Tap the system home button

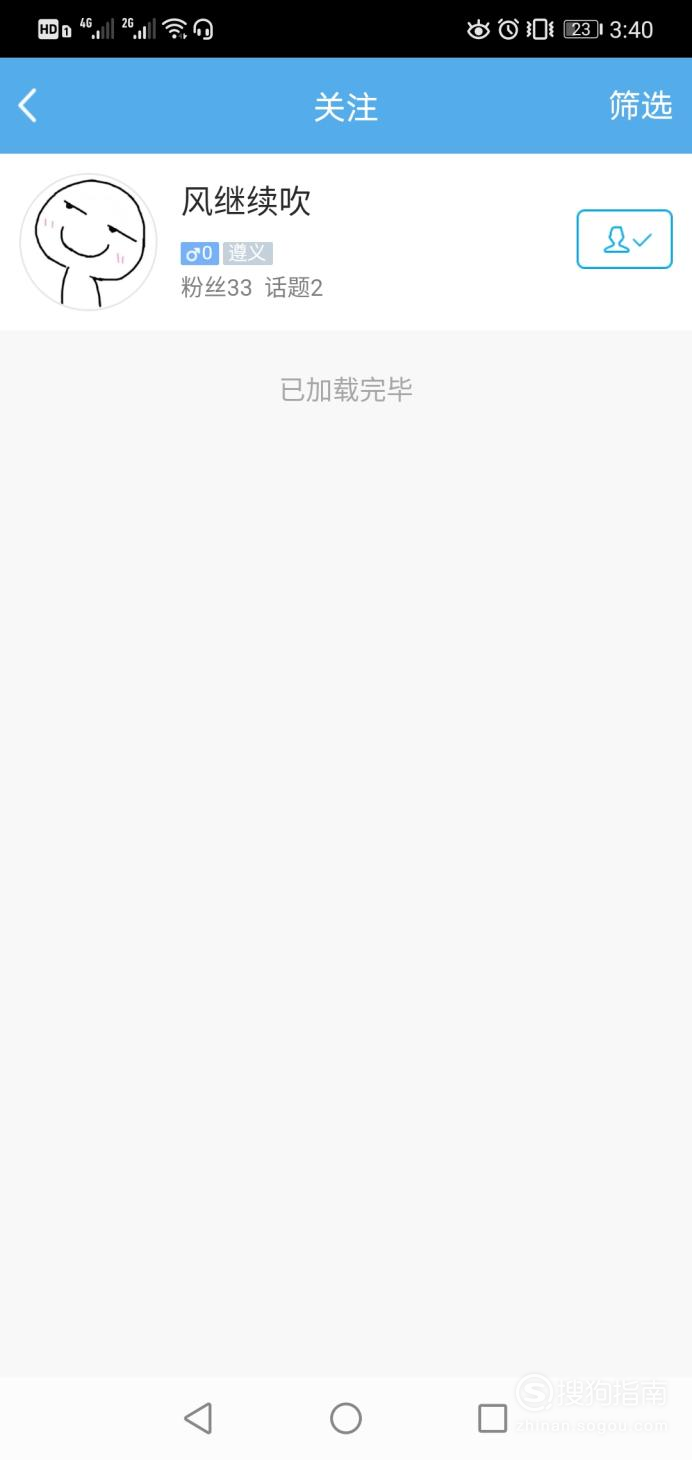point(346,1418)
